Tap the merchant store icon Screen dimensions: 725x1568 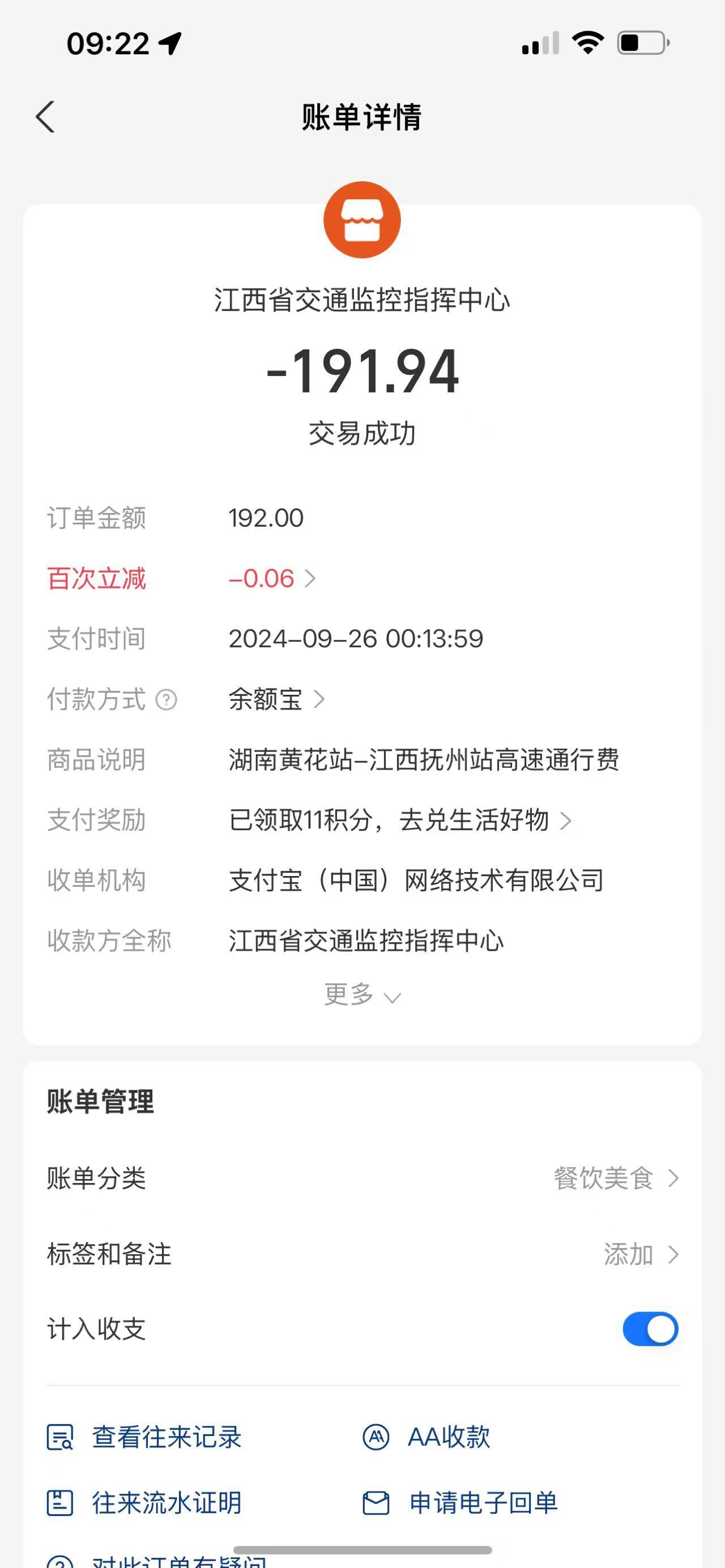pyautogui.click(x=362, y=220)
